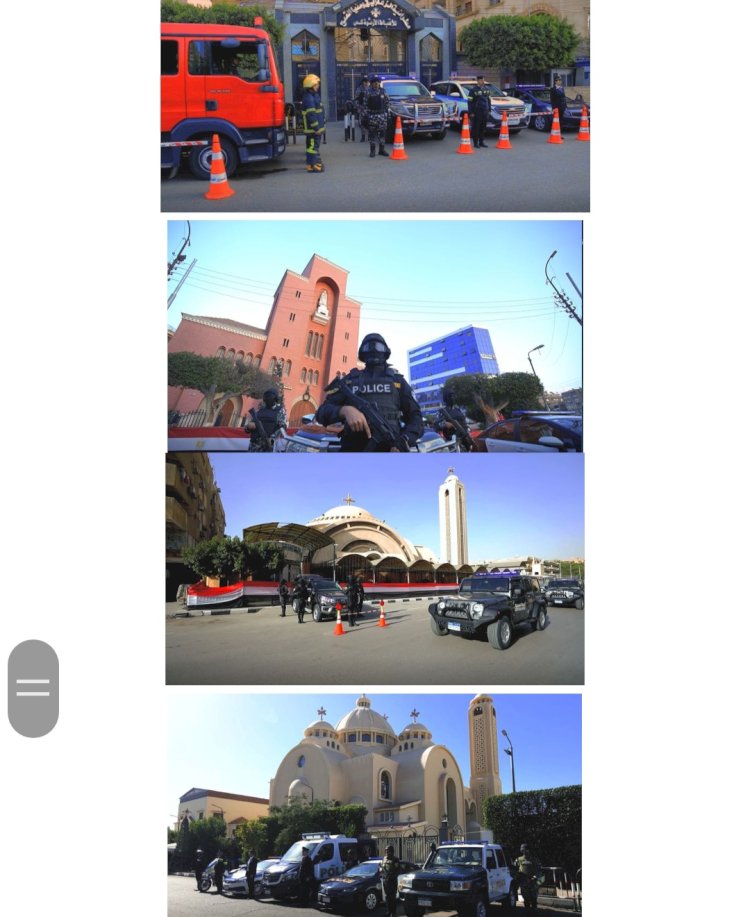
Task: Tap the gray floating menu handle
Action: pyautogui.click(x=33, y=688)
